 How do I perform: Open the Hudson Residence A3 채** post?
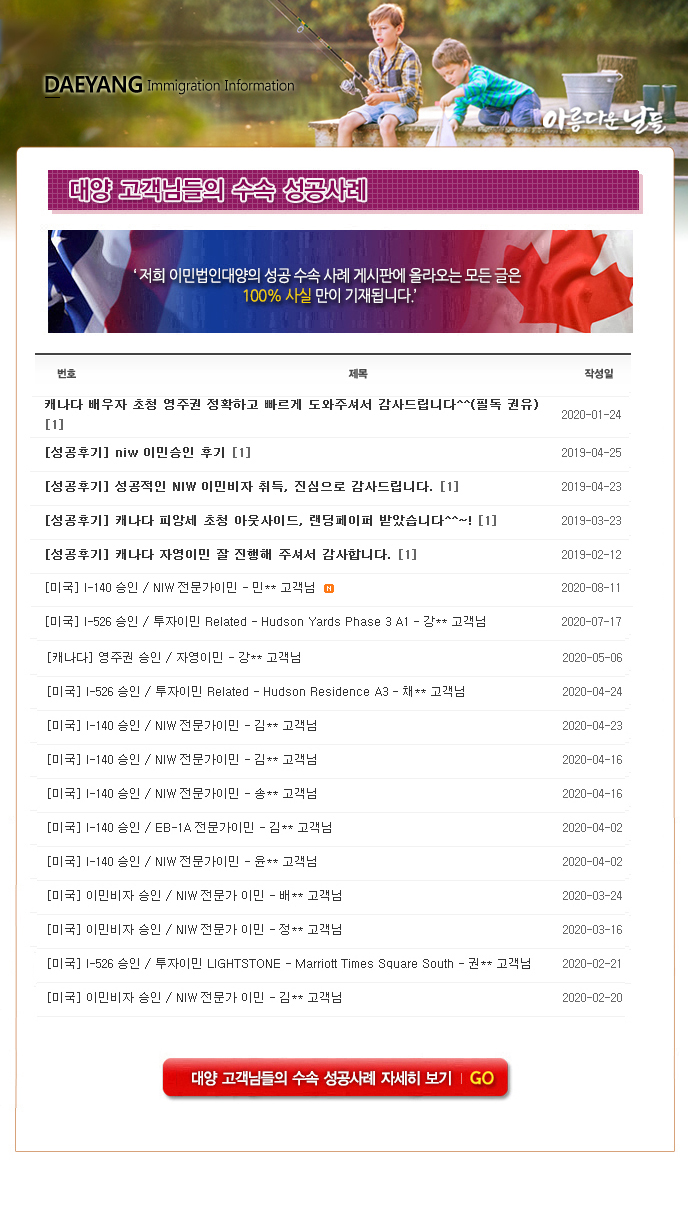pos(255,692)
